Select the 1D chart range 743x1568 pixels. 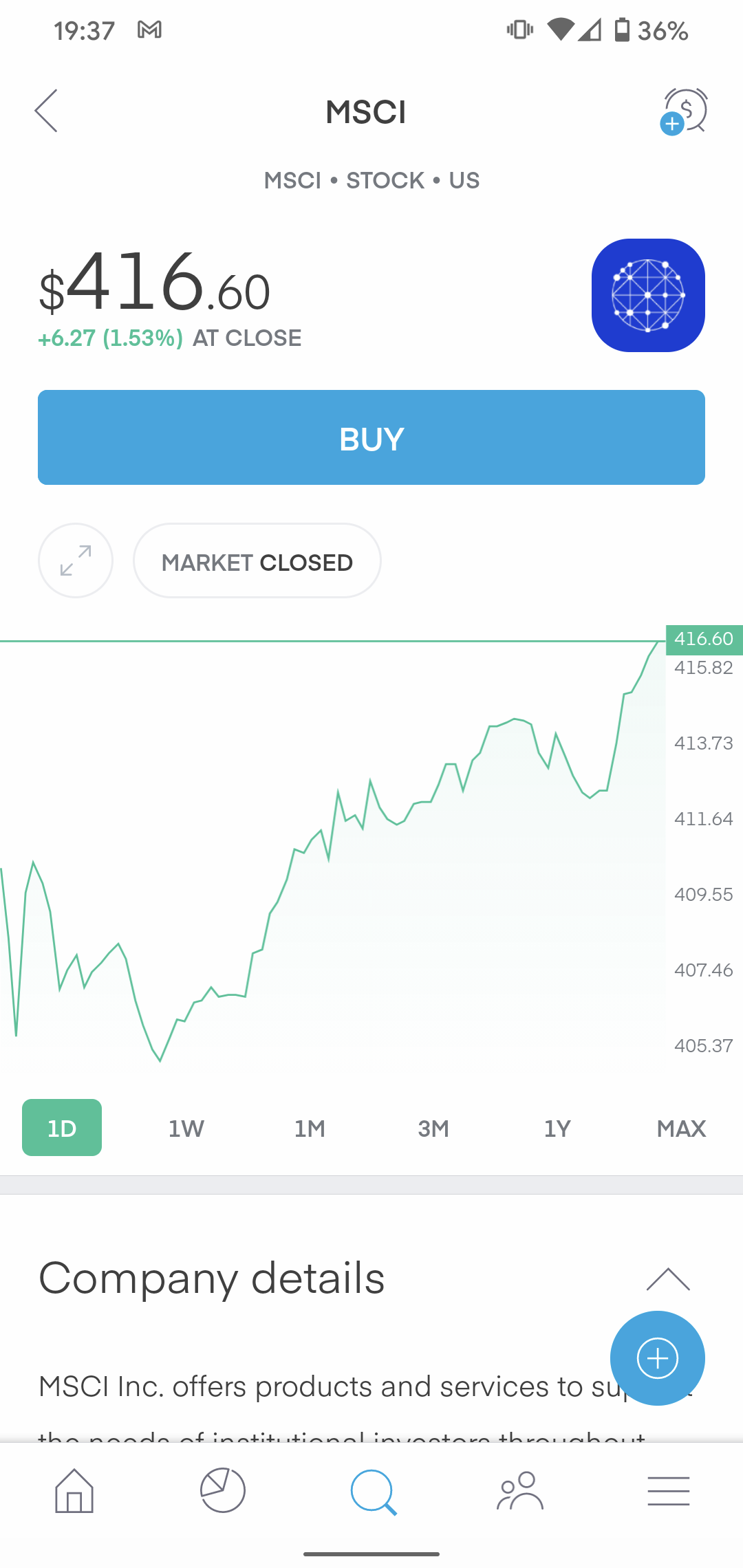point(62,1128)
